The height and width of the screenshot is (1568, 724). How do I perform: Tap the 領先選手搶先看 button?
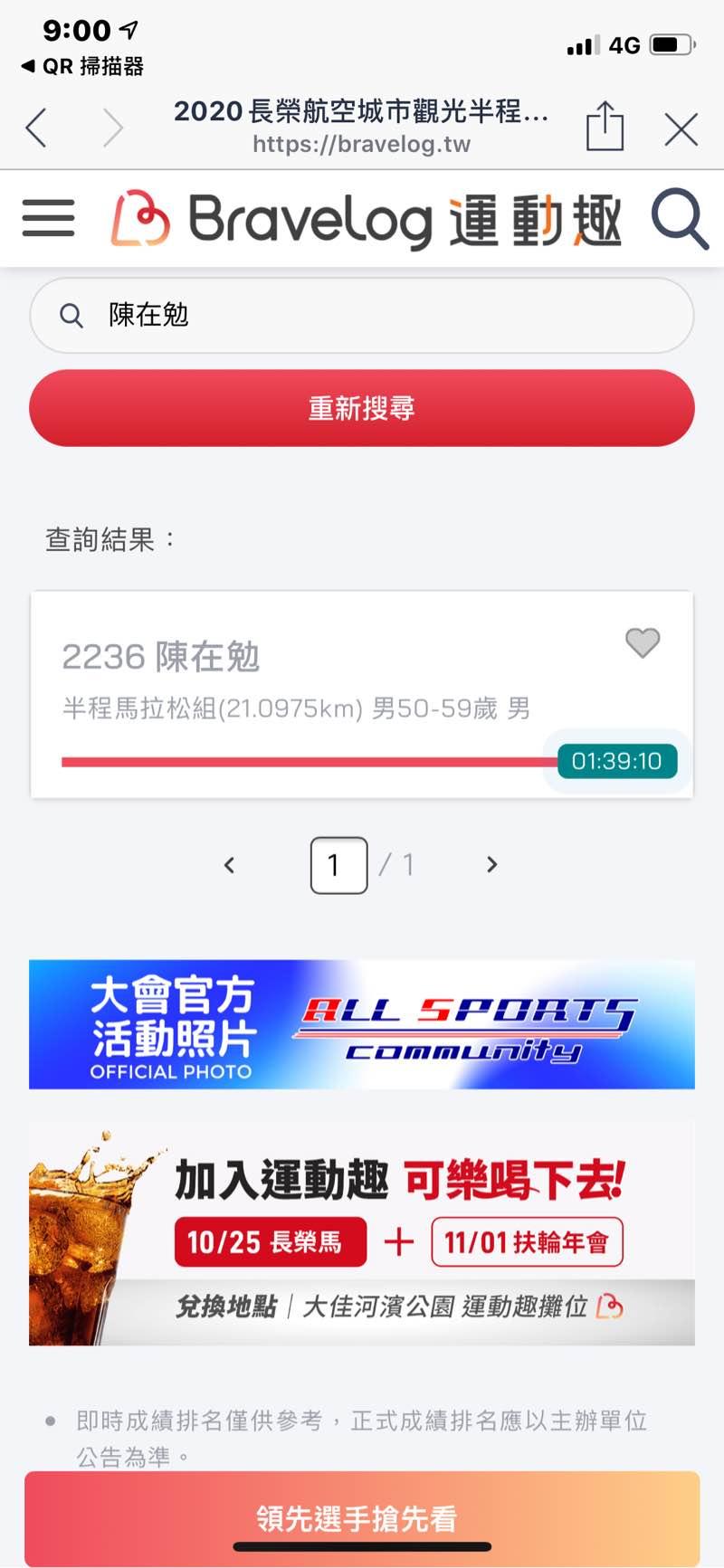(362, 1517)
